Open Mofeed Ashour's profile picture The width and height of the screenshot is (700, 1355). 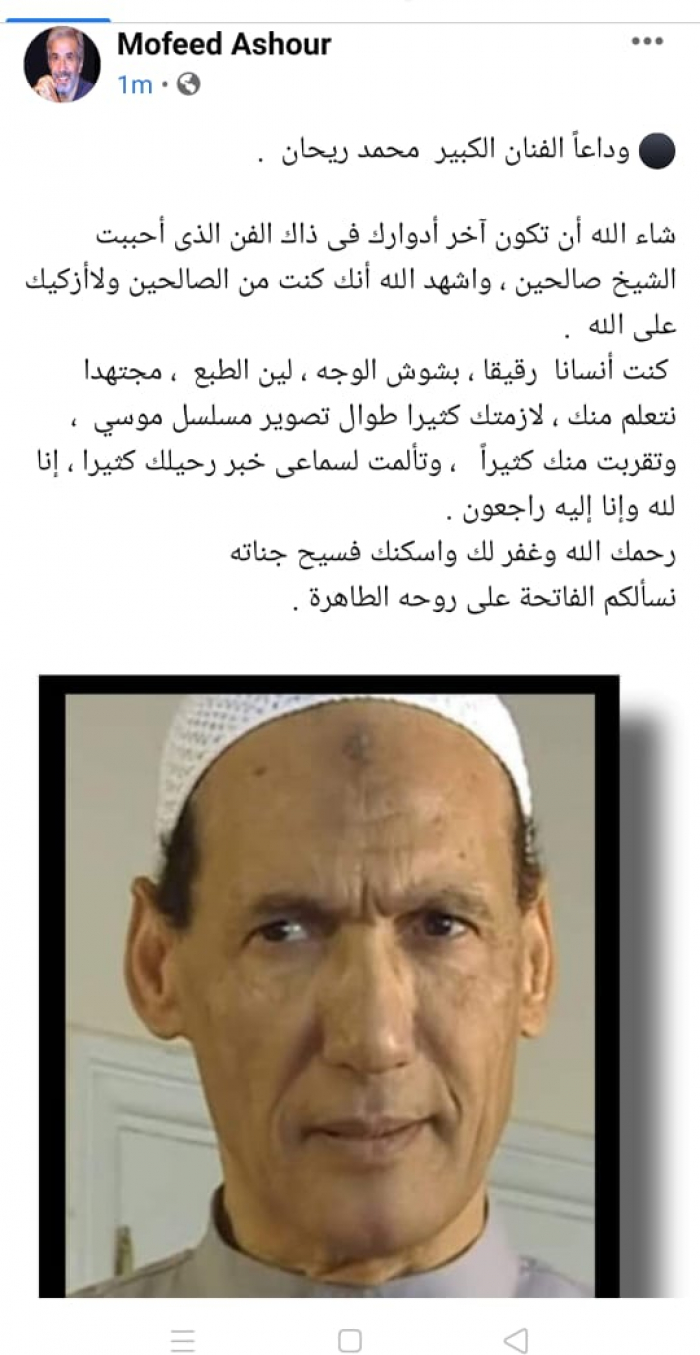(62, 64)
